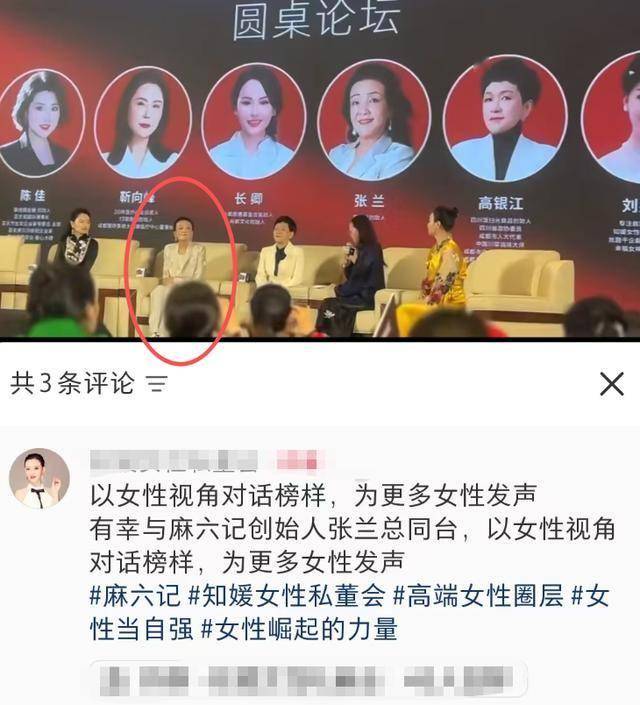
Task: Tap the video above the comments
Action: (320, 170)
